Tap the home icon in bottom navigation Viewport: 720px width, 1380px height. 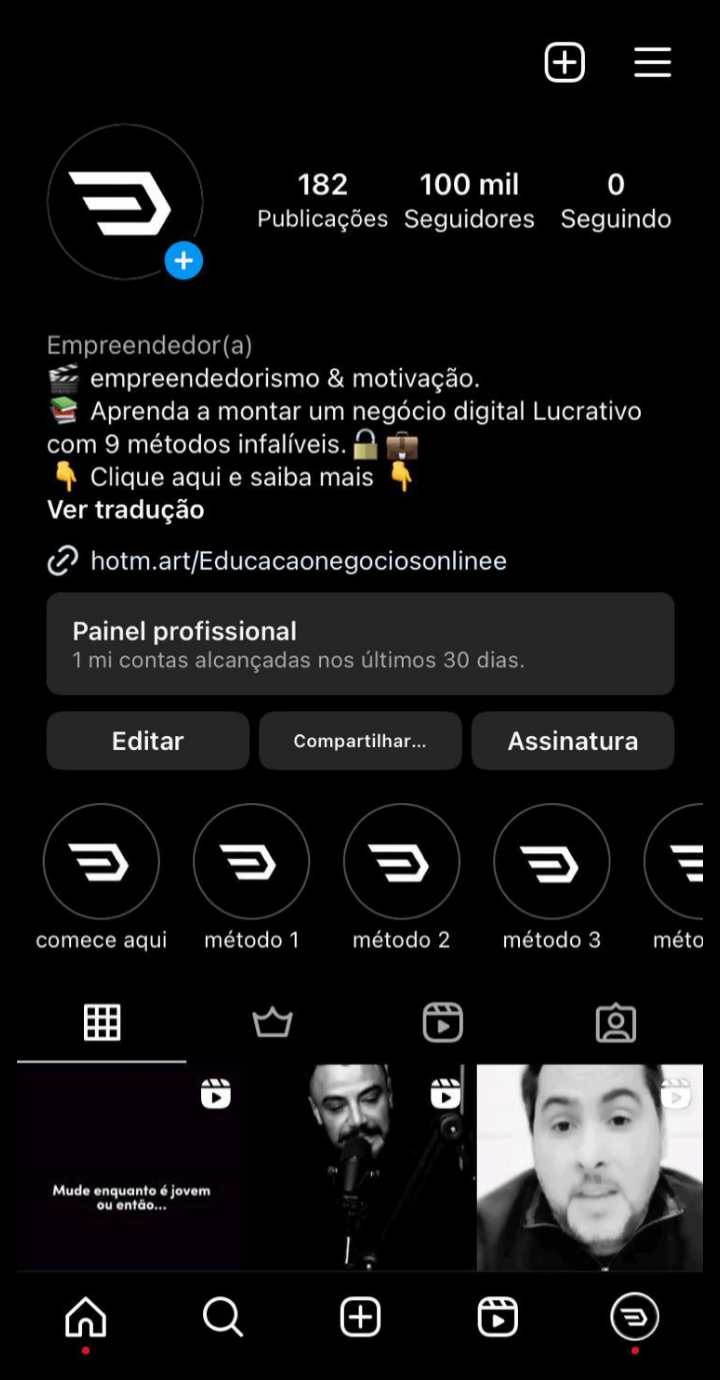(85, 1317)
